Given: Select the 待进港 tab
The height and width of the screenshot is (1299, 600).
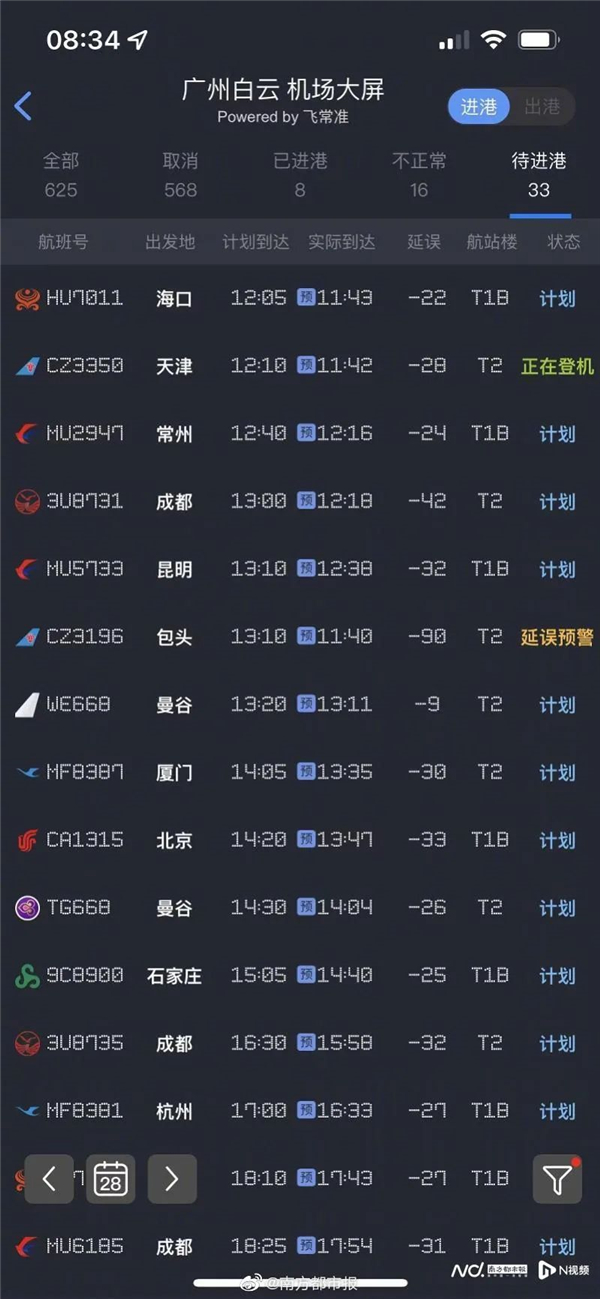Looking at the screenshot, I should (x=539, y=174).
